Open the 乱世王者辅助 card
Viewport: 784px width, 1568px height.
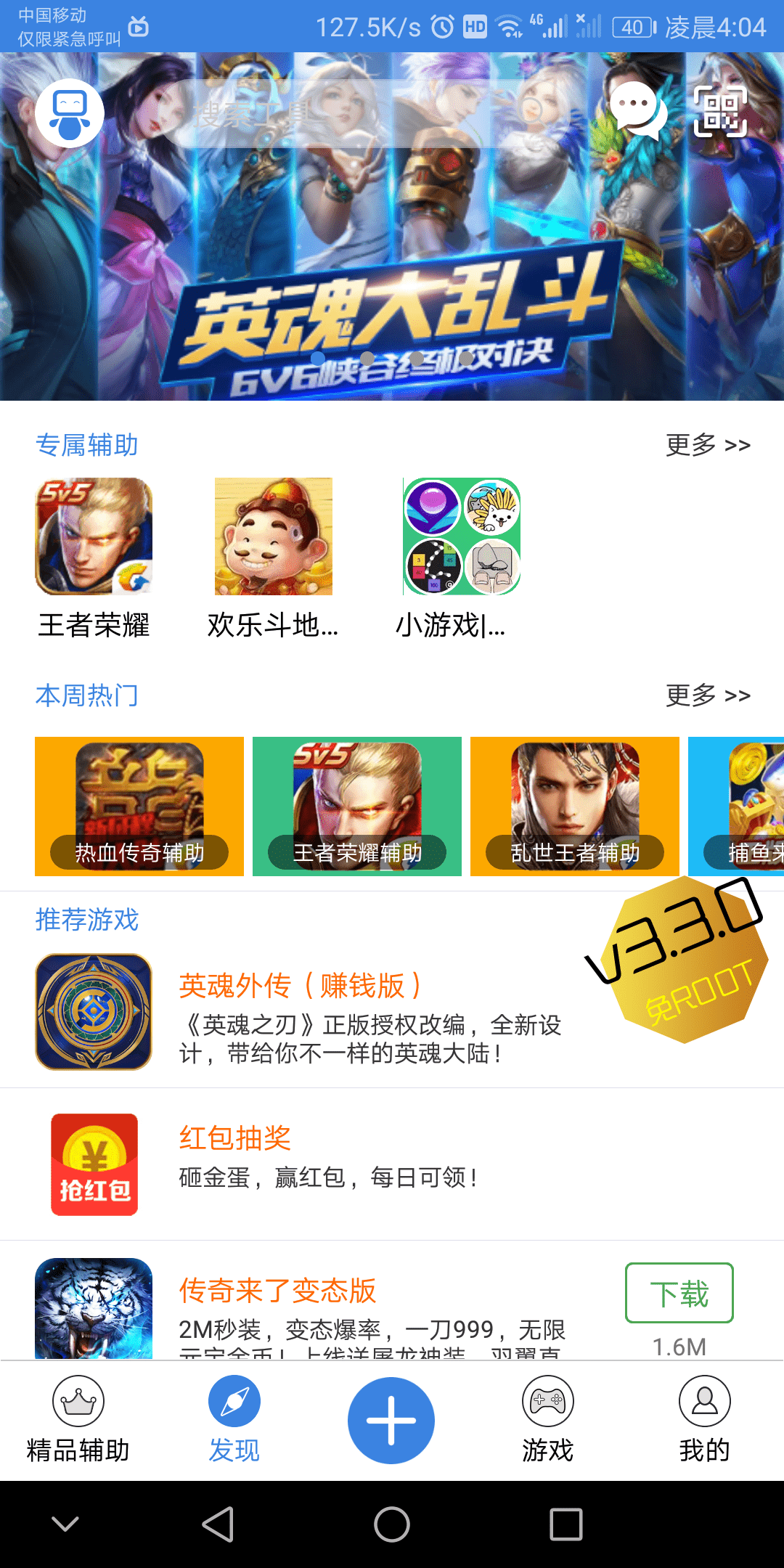pyautogui.click(x=575, y=806)
